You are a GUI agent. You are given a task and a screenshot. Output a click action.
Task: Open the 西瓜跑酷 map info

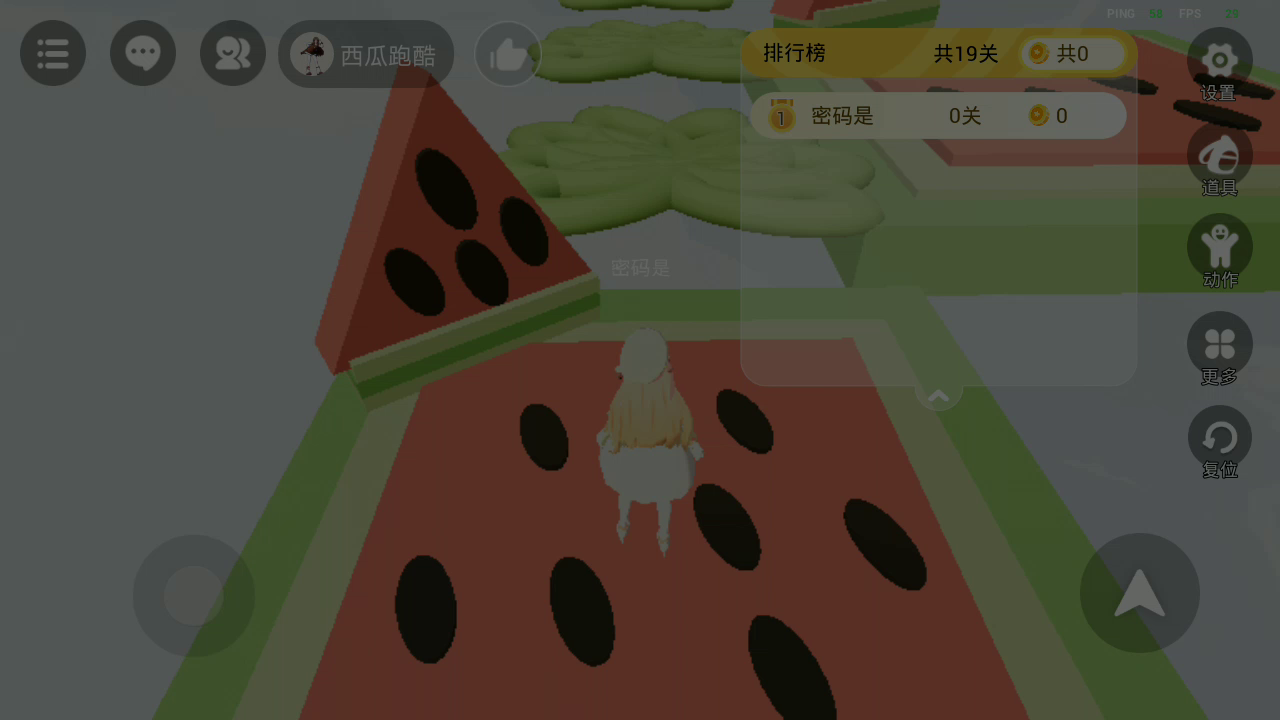pos(366,54)
